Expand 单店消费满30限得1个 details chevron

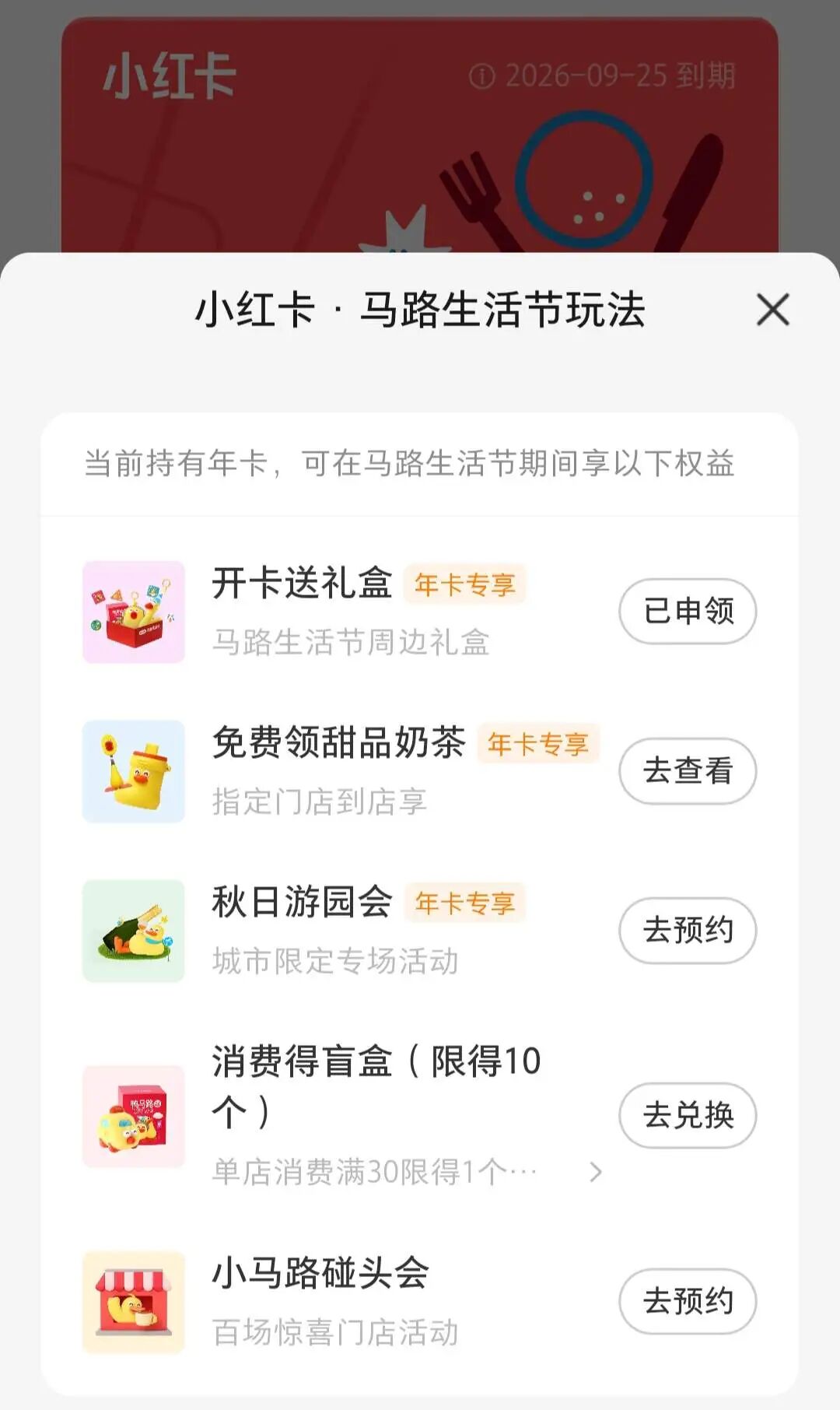click(596, 1172)
